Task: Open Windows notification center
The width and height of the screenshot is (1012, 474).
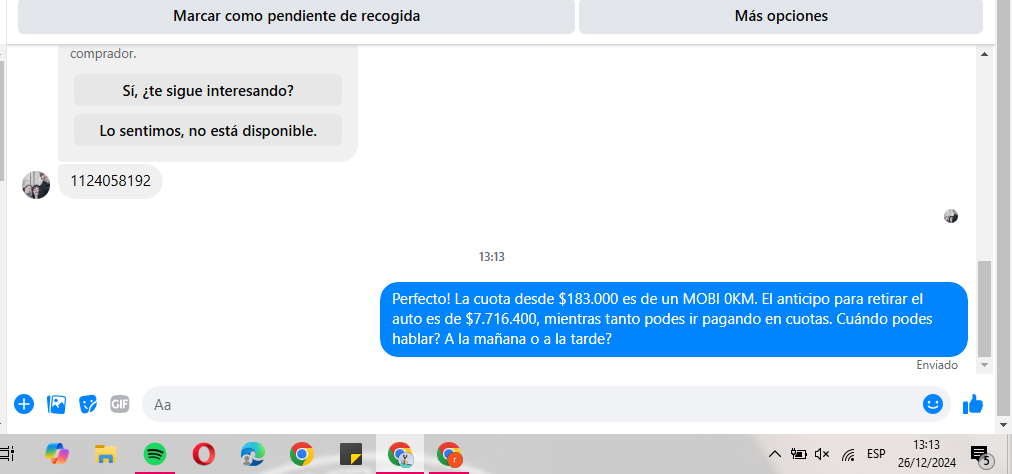Action: click(x=980, y=455)
